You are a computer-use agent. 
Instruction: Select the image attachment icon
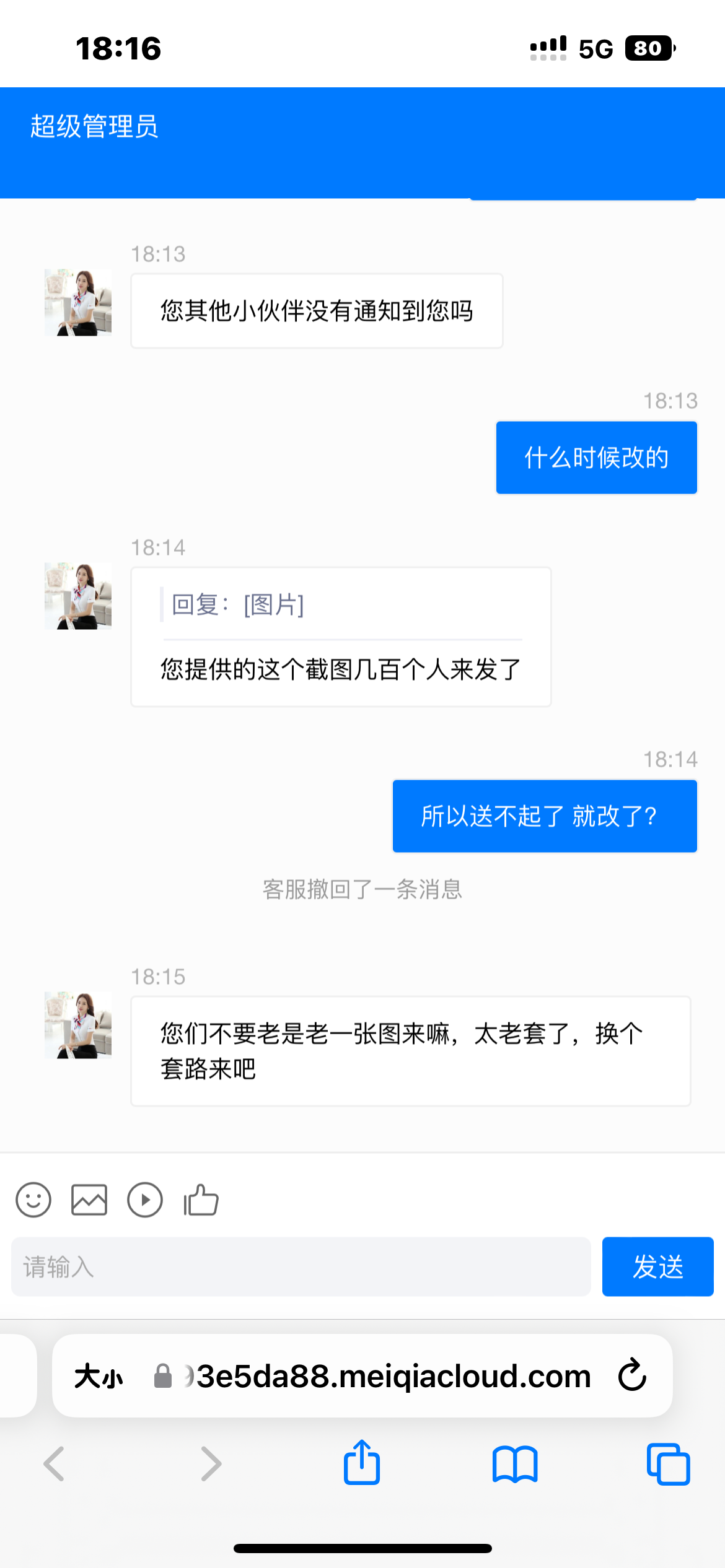point(89,1200)
